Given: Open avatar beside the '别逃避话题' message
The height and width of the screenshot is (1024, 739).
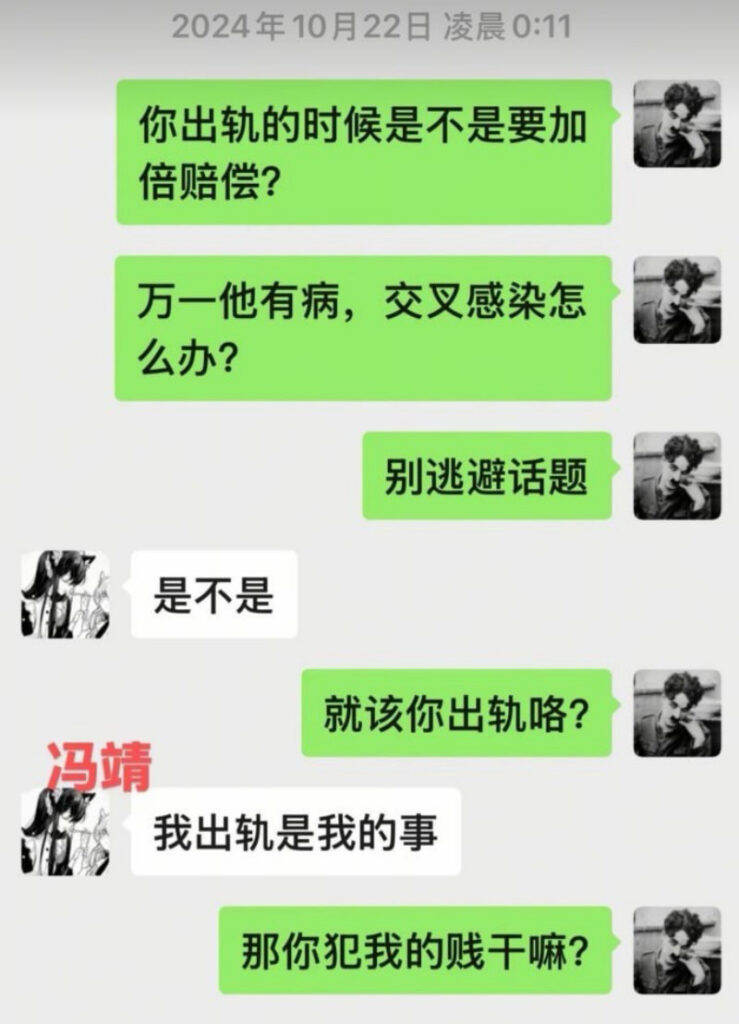Looking at the screenshot, I should pyautogui.click(x=677, y=476).
